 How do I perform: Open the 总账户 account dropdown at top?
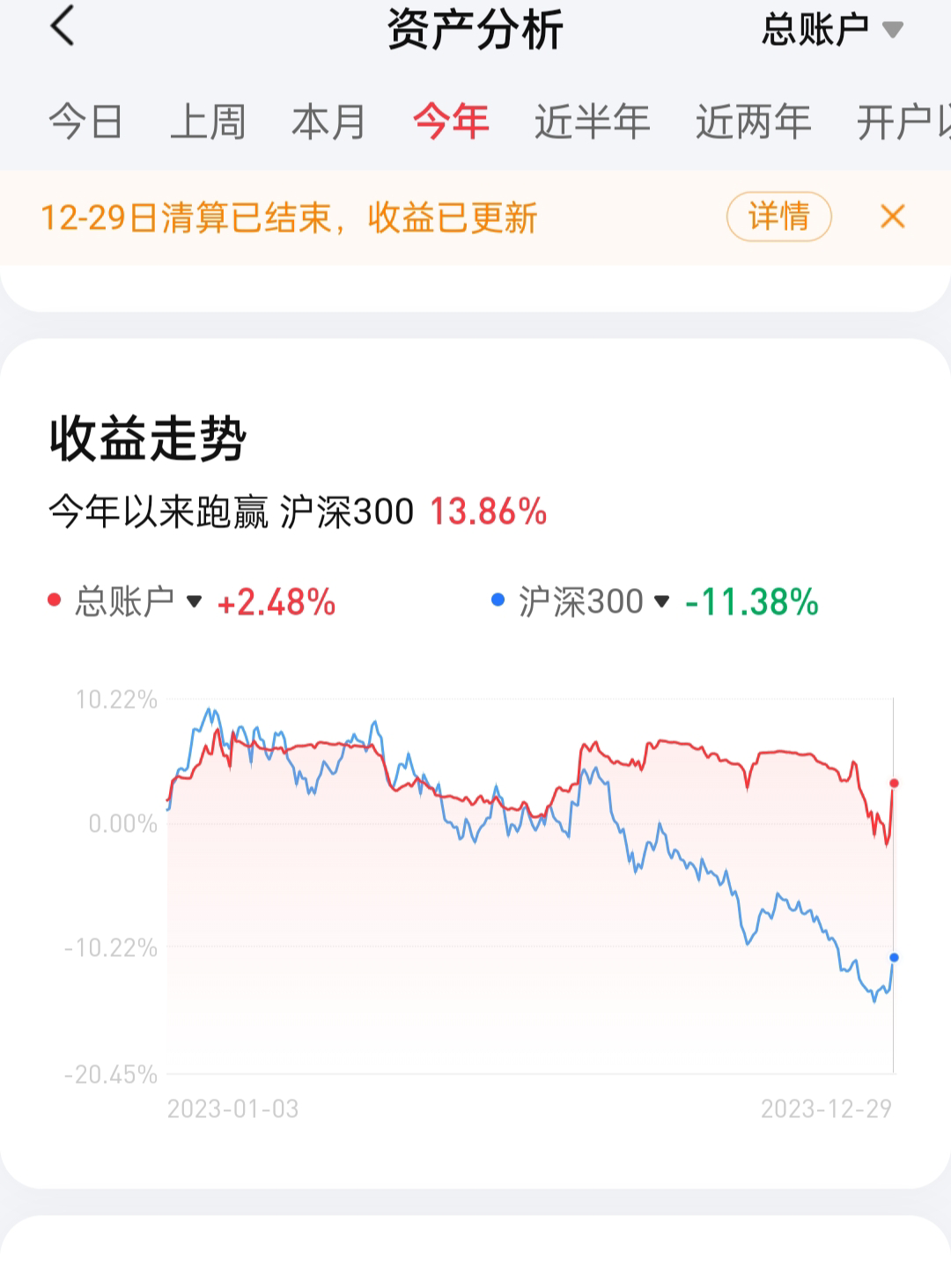831,29
